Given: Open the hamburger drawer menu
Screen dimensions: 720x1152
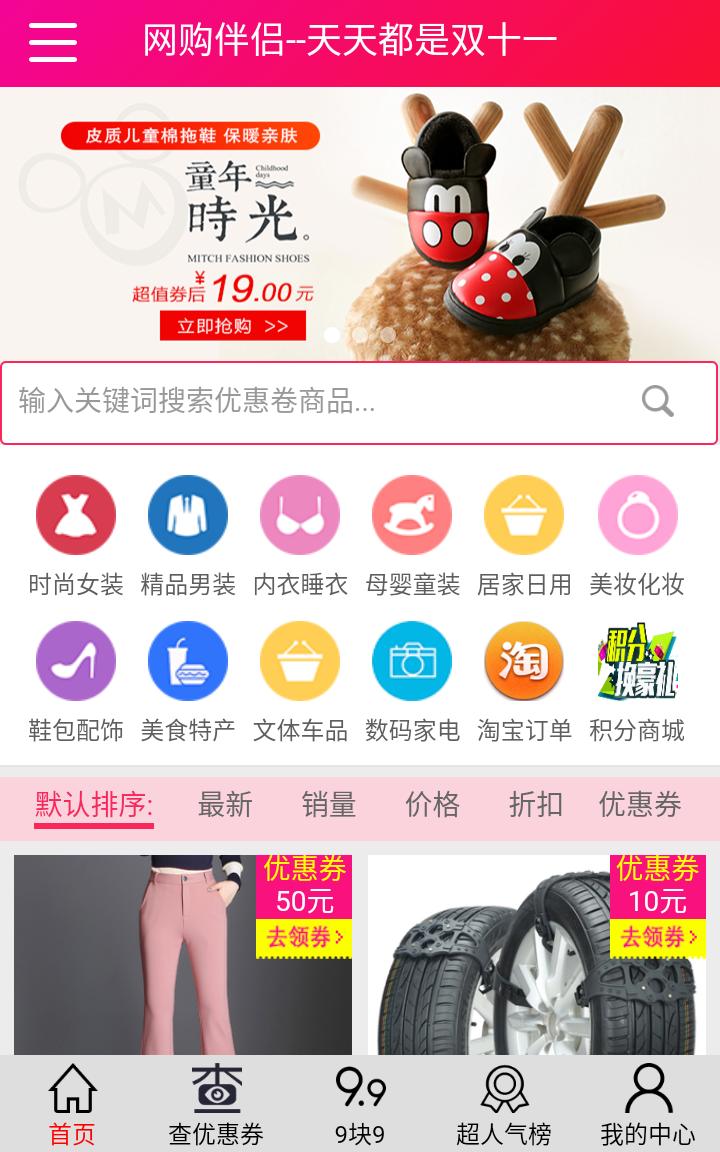Looking at the screenshot, I should pyautogui.click(x=53, y=41).
